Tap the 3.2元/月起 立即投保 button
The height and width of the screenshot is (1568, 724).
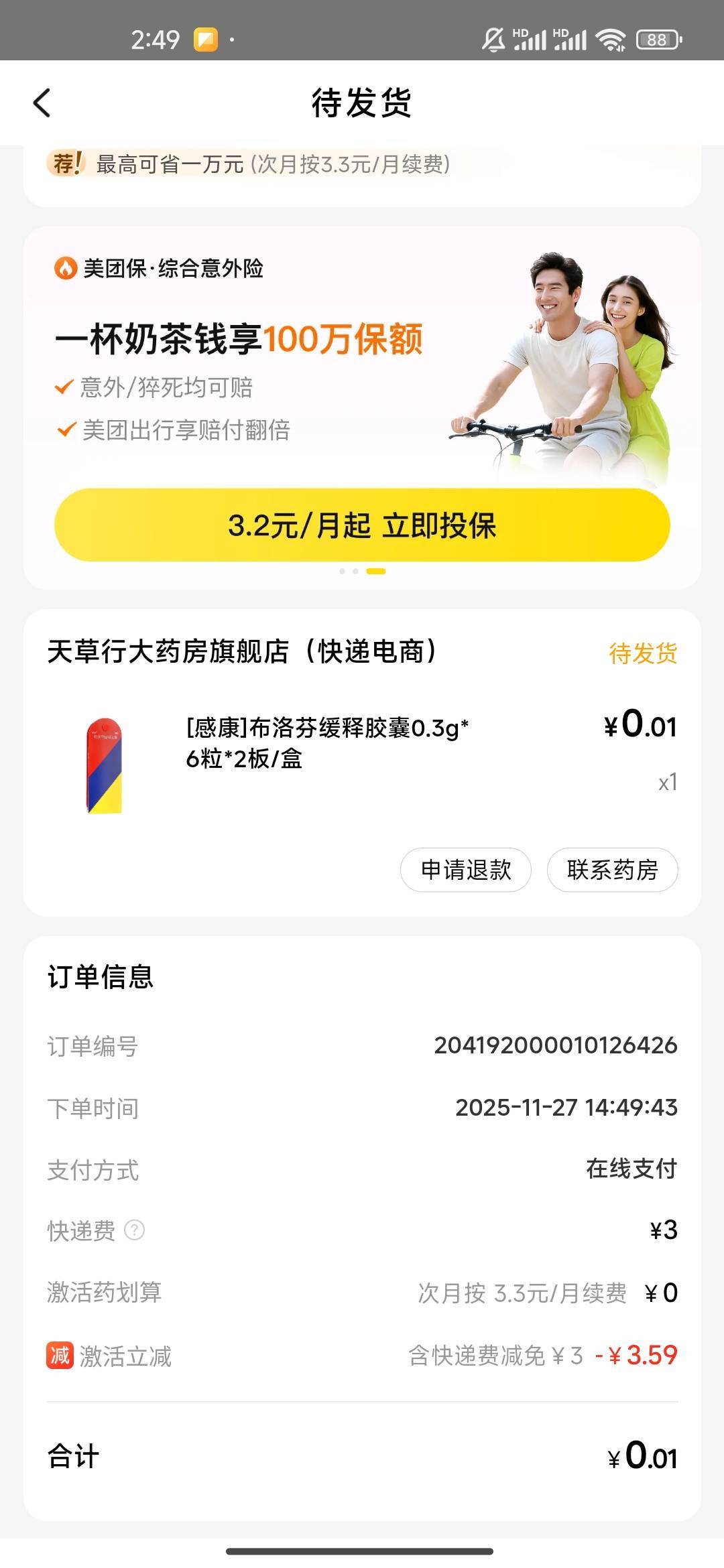pos(362,525)
